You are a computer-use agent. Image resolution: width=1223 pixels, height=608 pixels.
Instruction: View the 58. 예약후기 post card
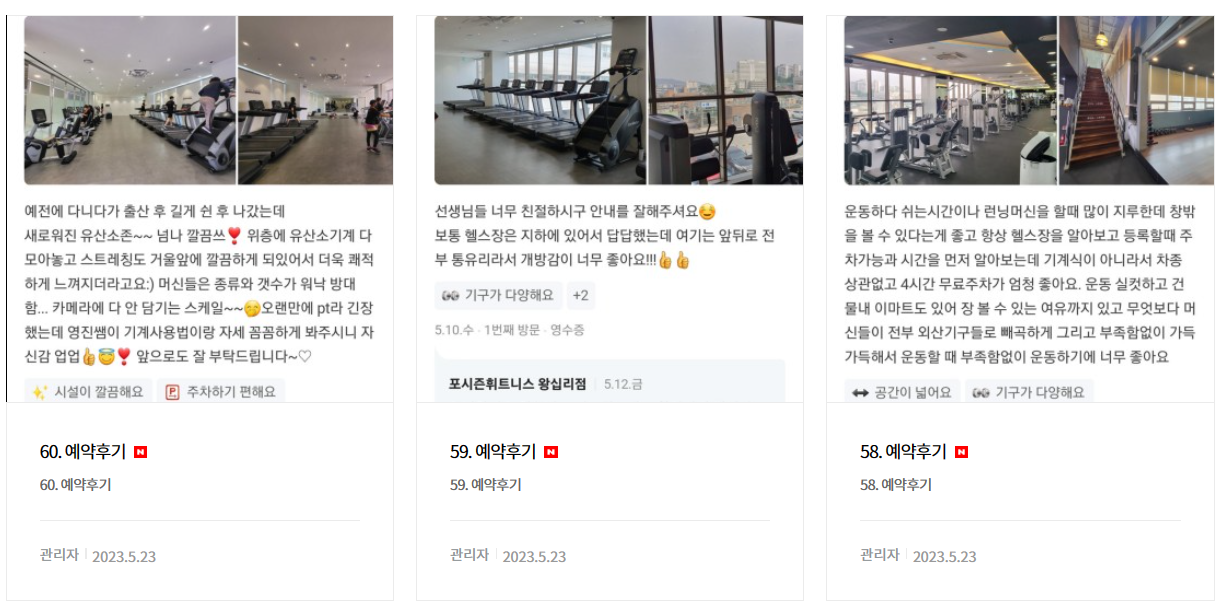tap(903, 452)
